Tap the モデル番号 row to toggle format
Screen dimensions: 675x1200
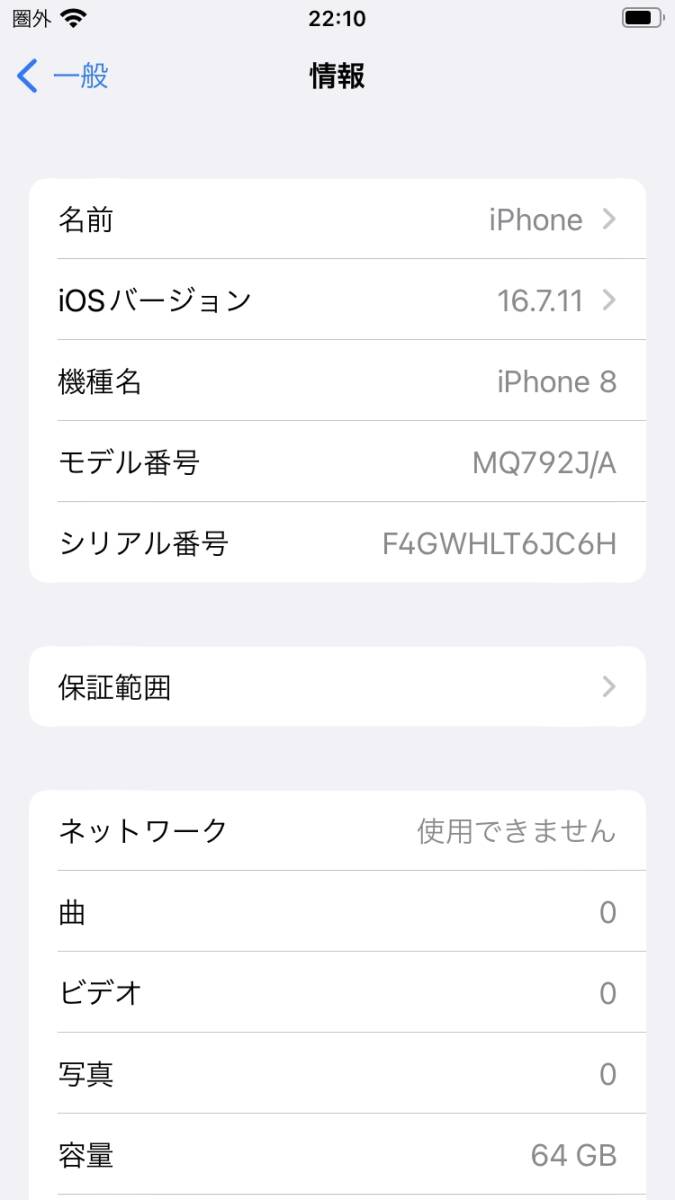click(337, 462)
